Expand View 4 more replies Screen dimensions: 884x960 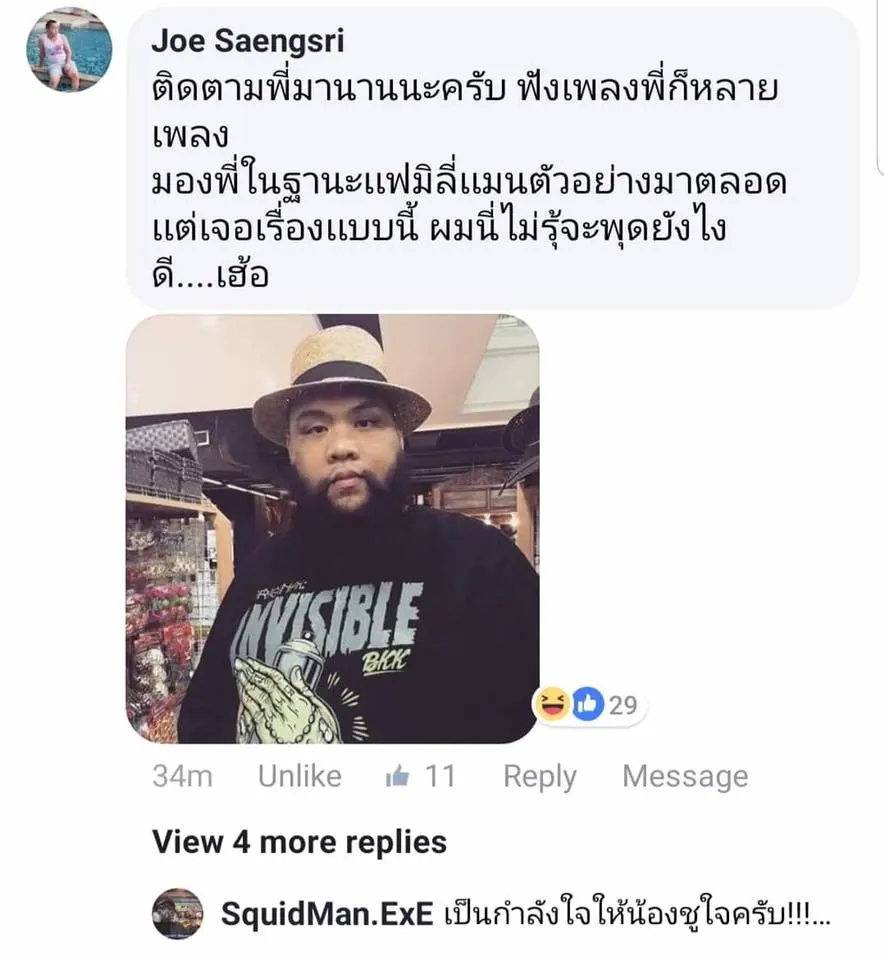[299, 841]
